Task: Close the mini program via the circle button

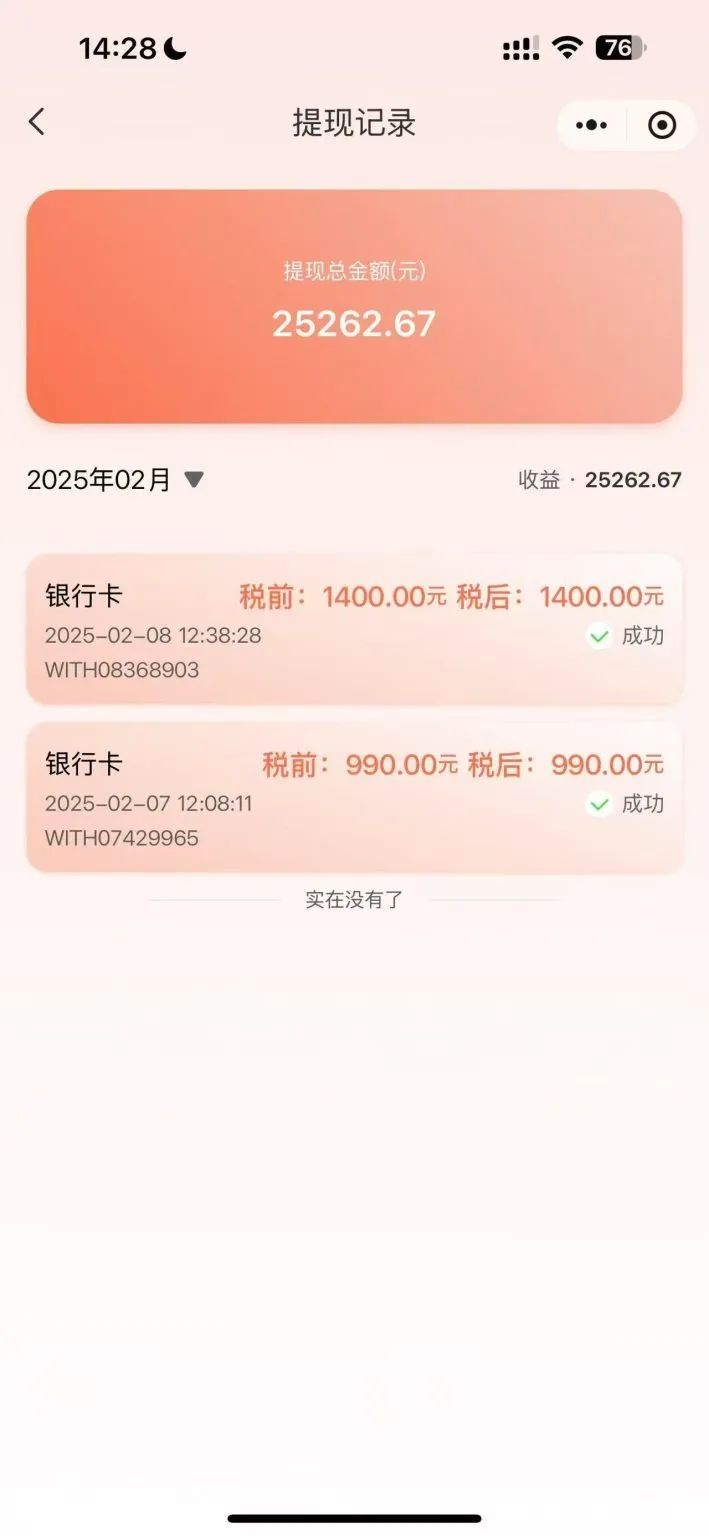Action: coord(662,125)
